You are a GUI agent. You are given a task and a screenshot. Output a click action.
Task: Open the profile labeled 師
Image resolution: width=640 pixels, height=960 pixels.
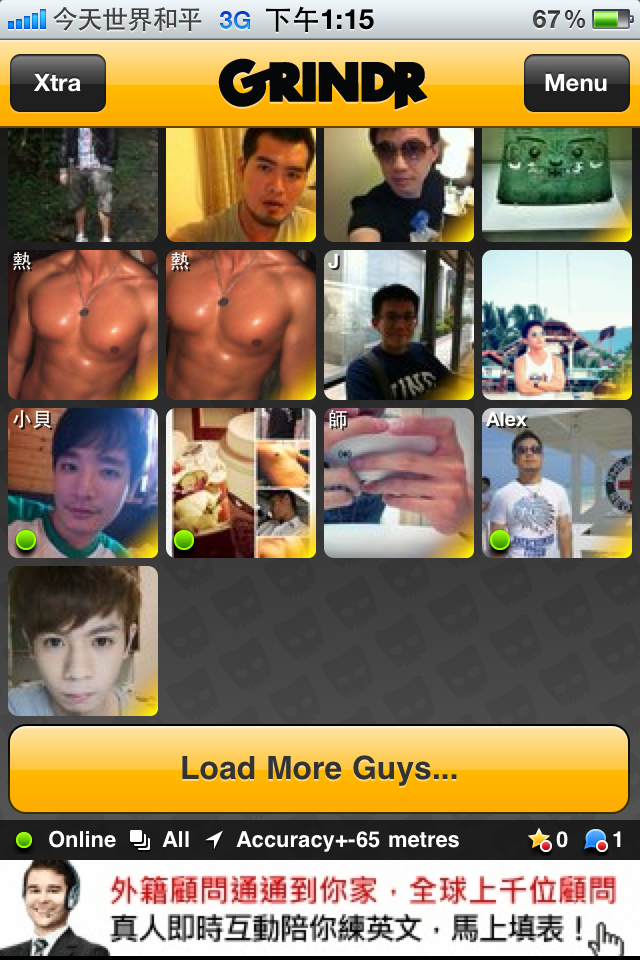tap(399, 483)
